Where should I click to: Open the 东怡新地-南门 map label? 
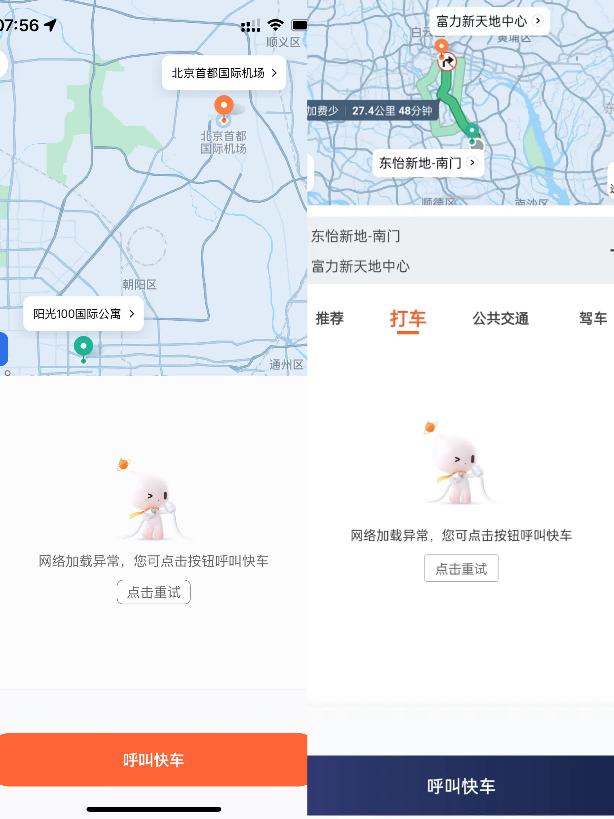tap(427, 163)
